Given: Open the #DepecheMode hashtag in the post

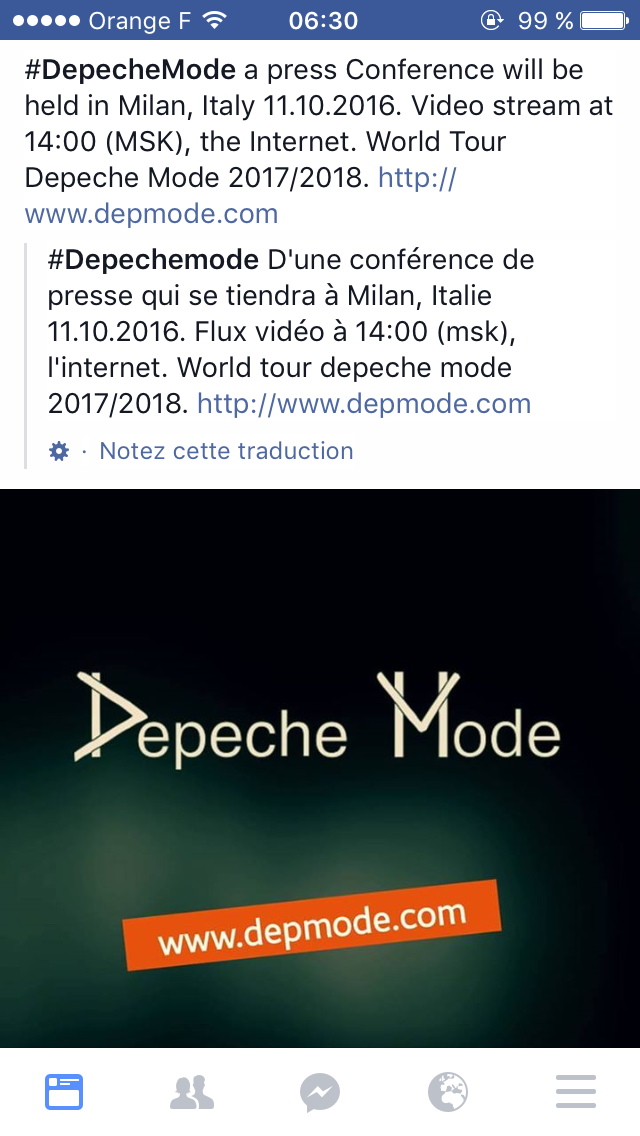Looking at the screenshot, I should point(130,70).
